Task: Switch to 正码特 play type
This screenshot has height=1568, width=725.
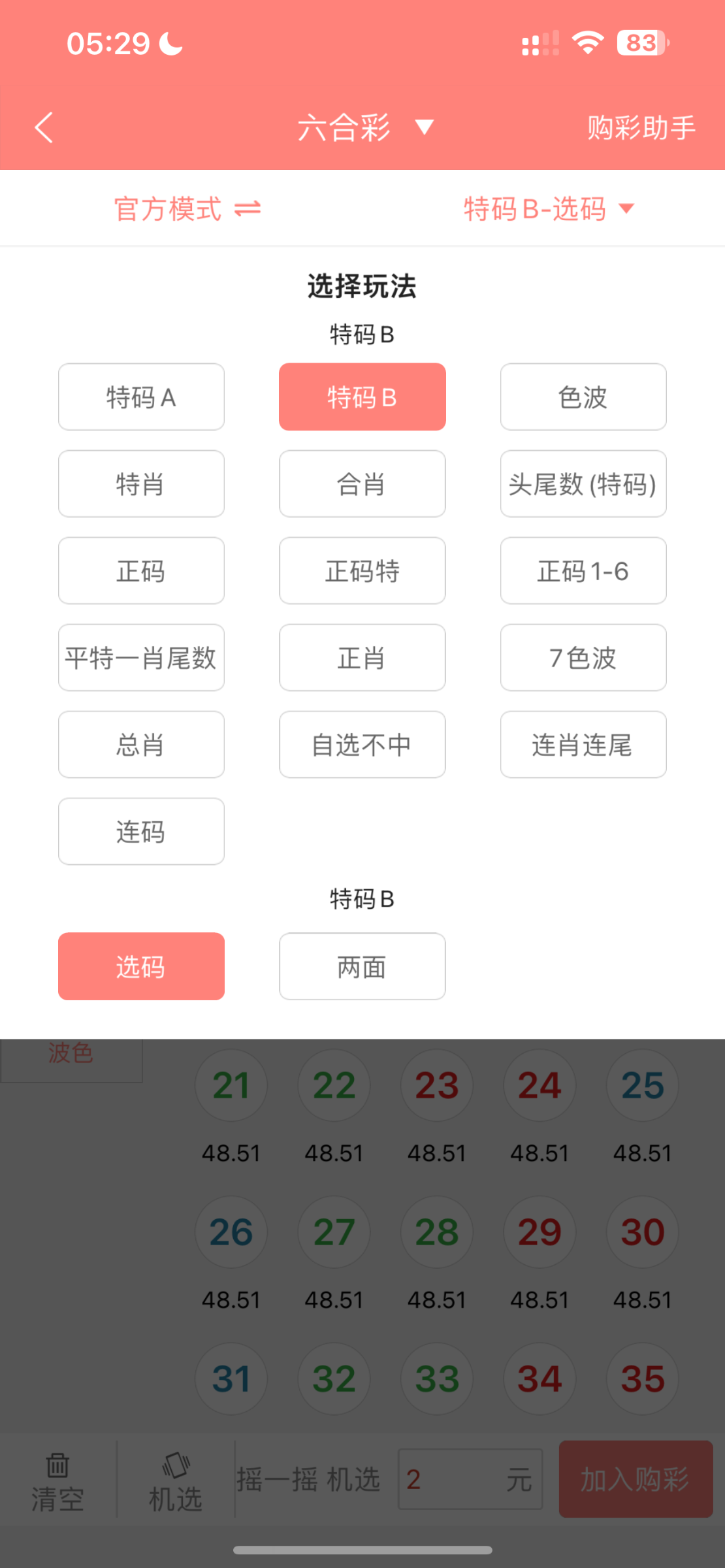Action: coord(362,571)
